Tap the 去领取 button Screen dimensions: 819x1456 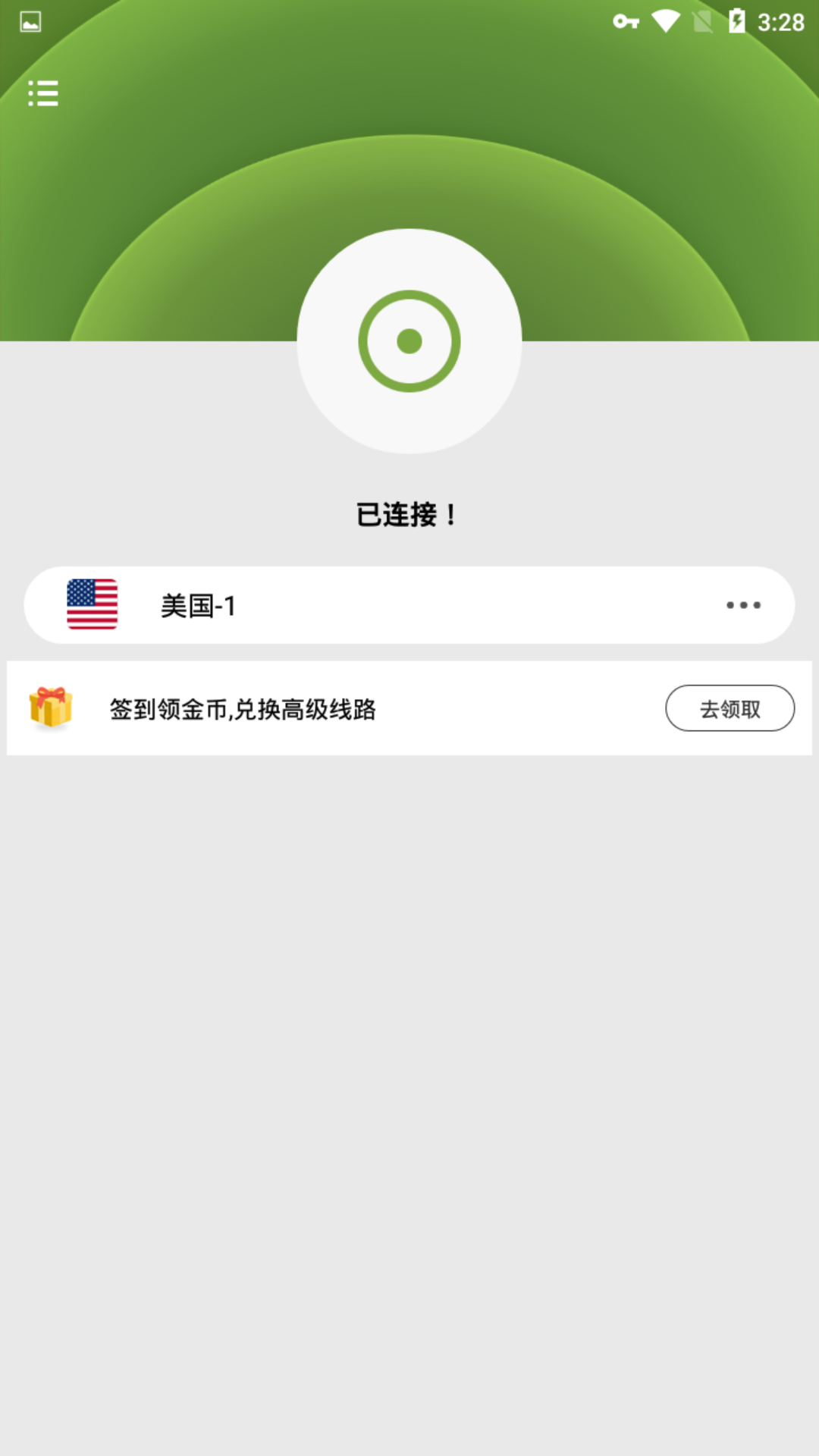pyautogui.click(x=730, y=708)
